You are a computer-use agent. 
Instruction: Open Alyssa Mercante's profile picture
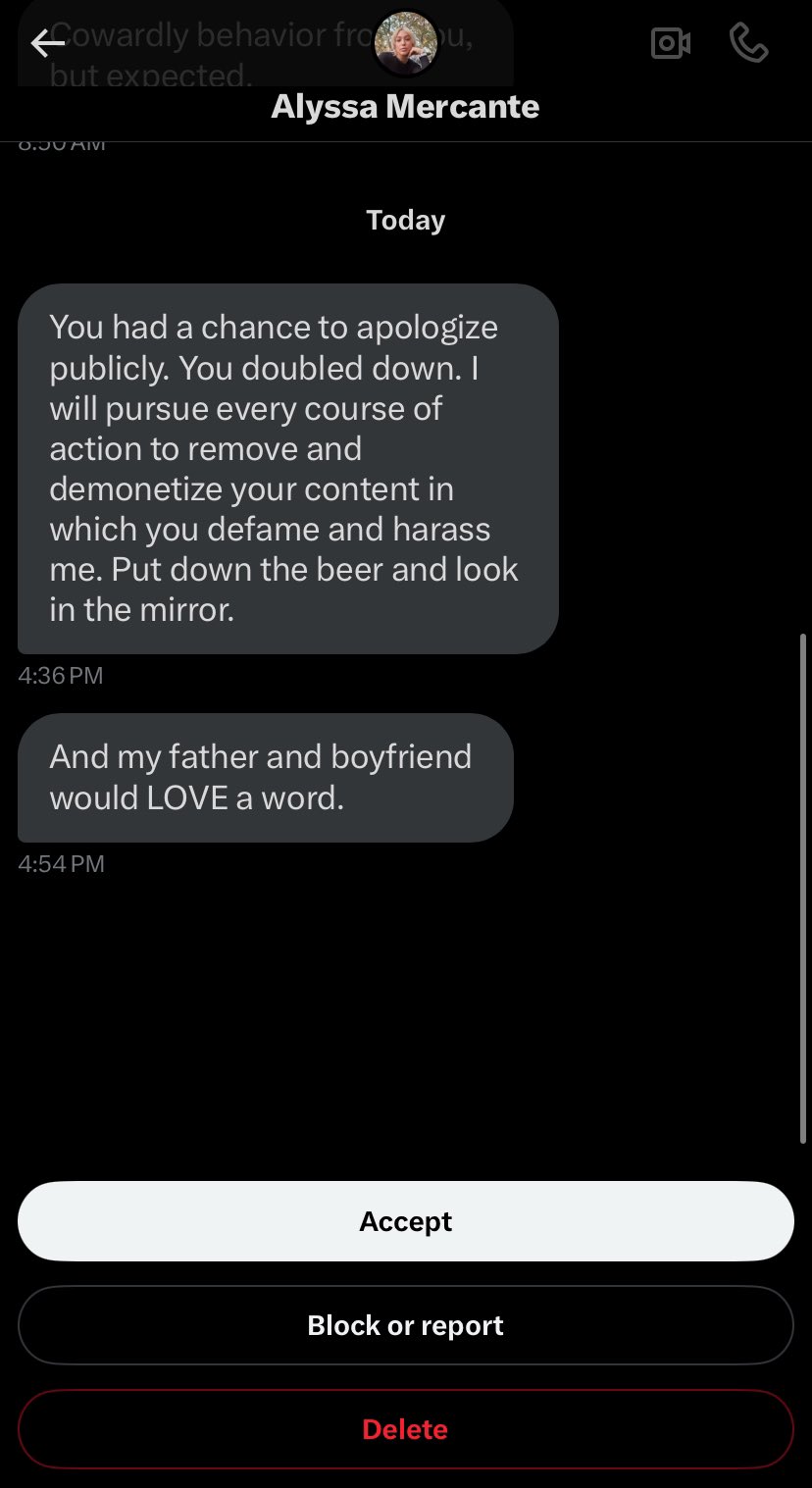tap(405, 44)
